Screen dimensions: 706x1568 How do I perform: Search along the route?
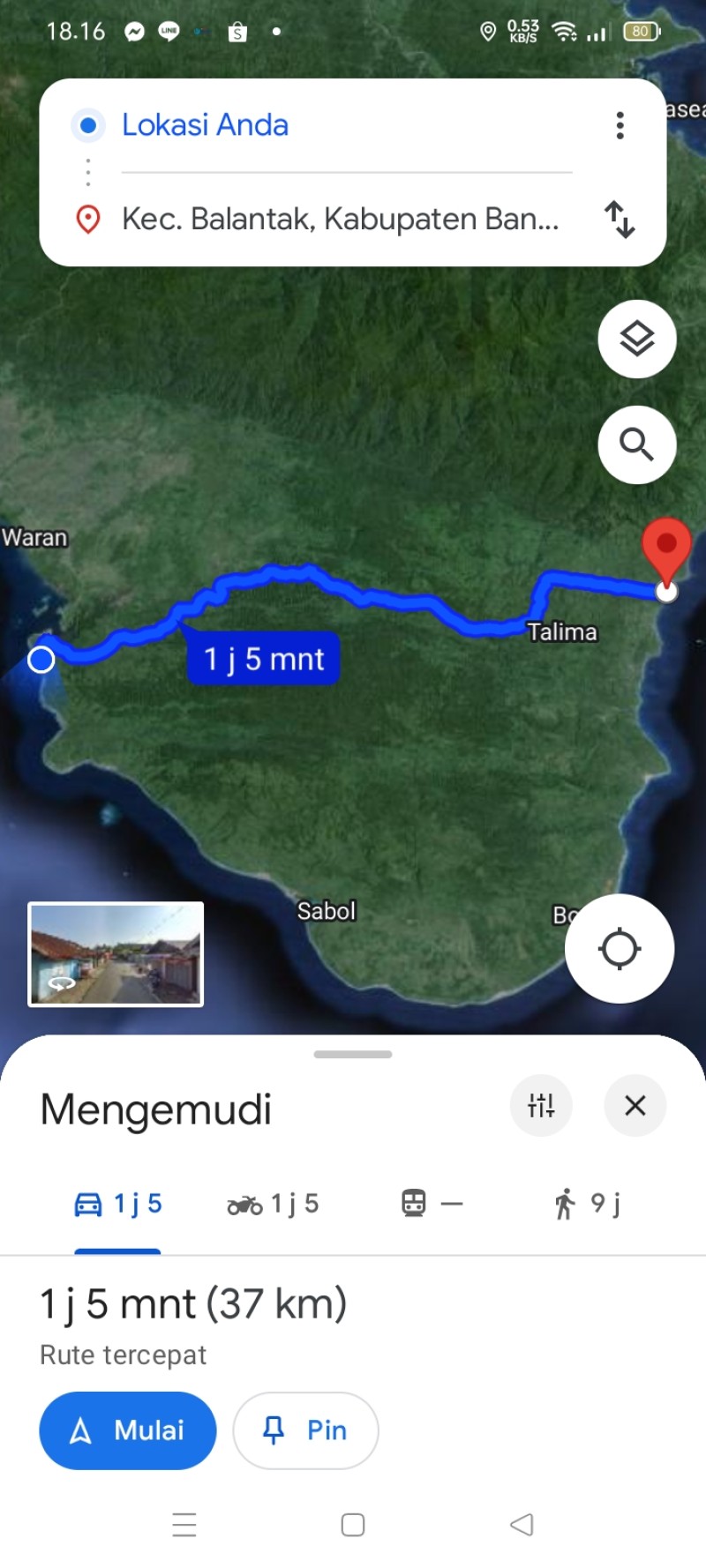coord(637,444)
